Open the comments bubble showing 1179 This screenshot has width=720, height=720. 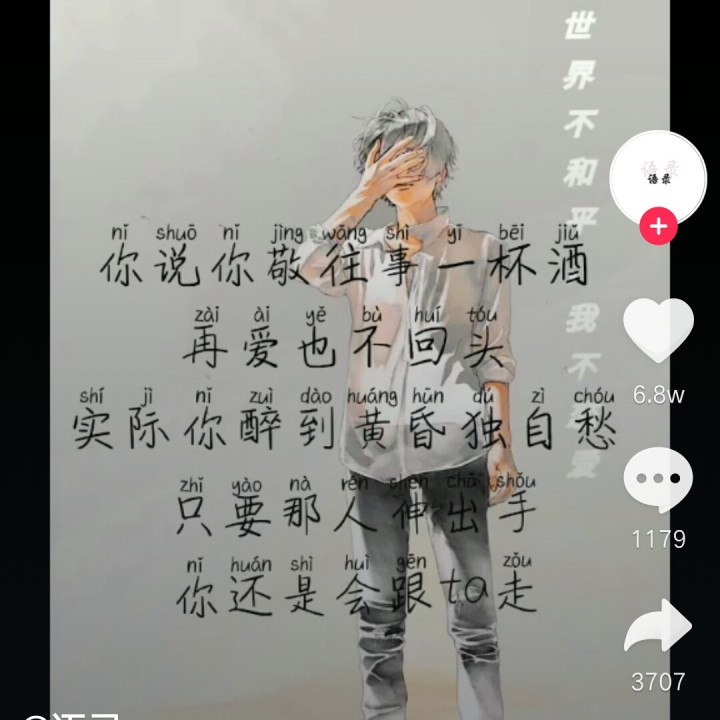click(658, 480)
